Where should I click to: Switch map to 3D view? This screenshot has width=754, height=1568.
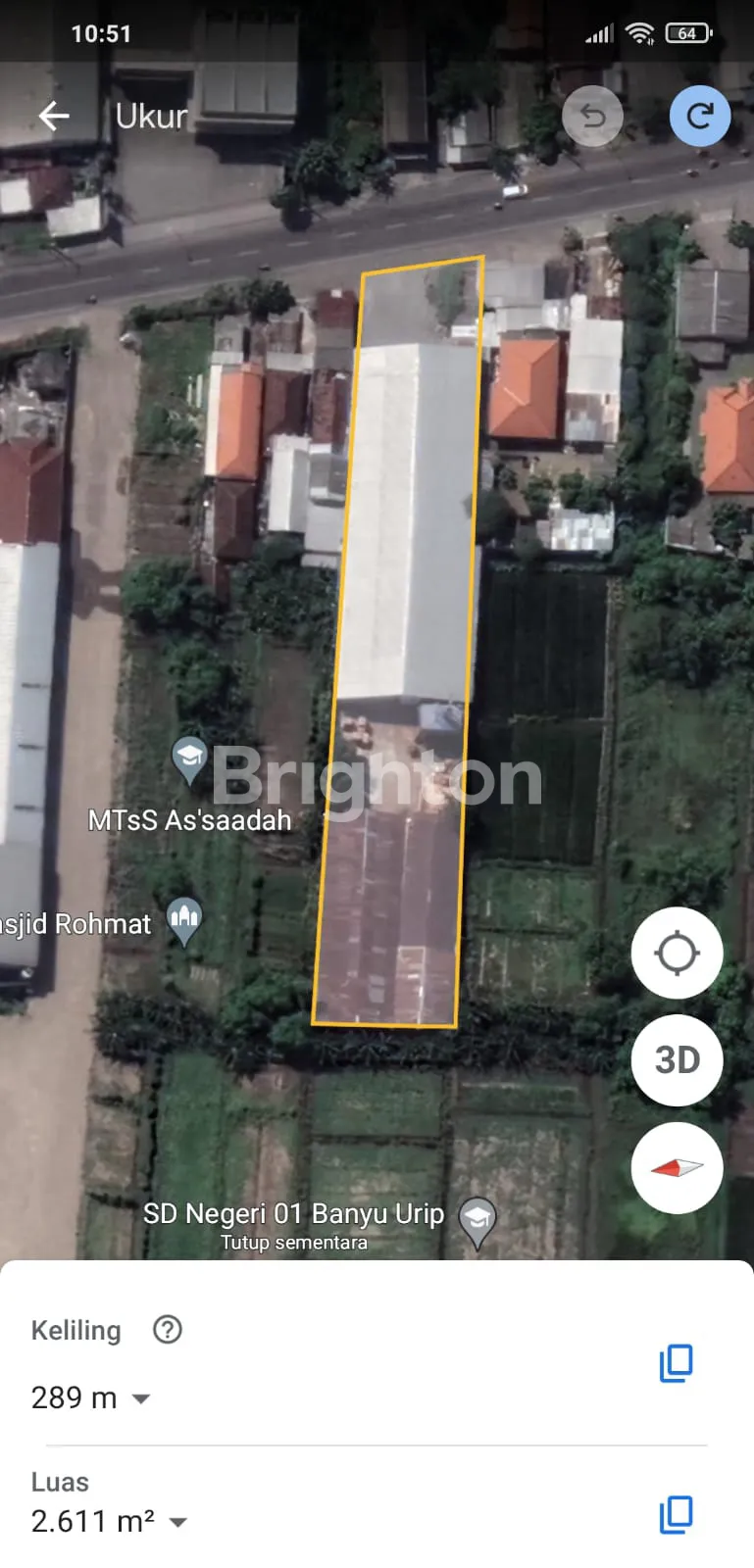(677, 1060)
